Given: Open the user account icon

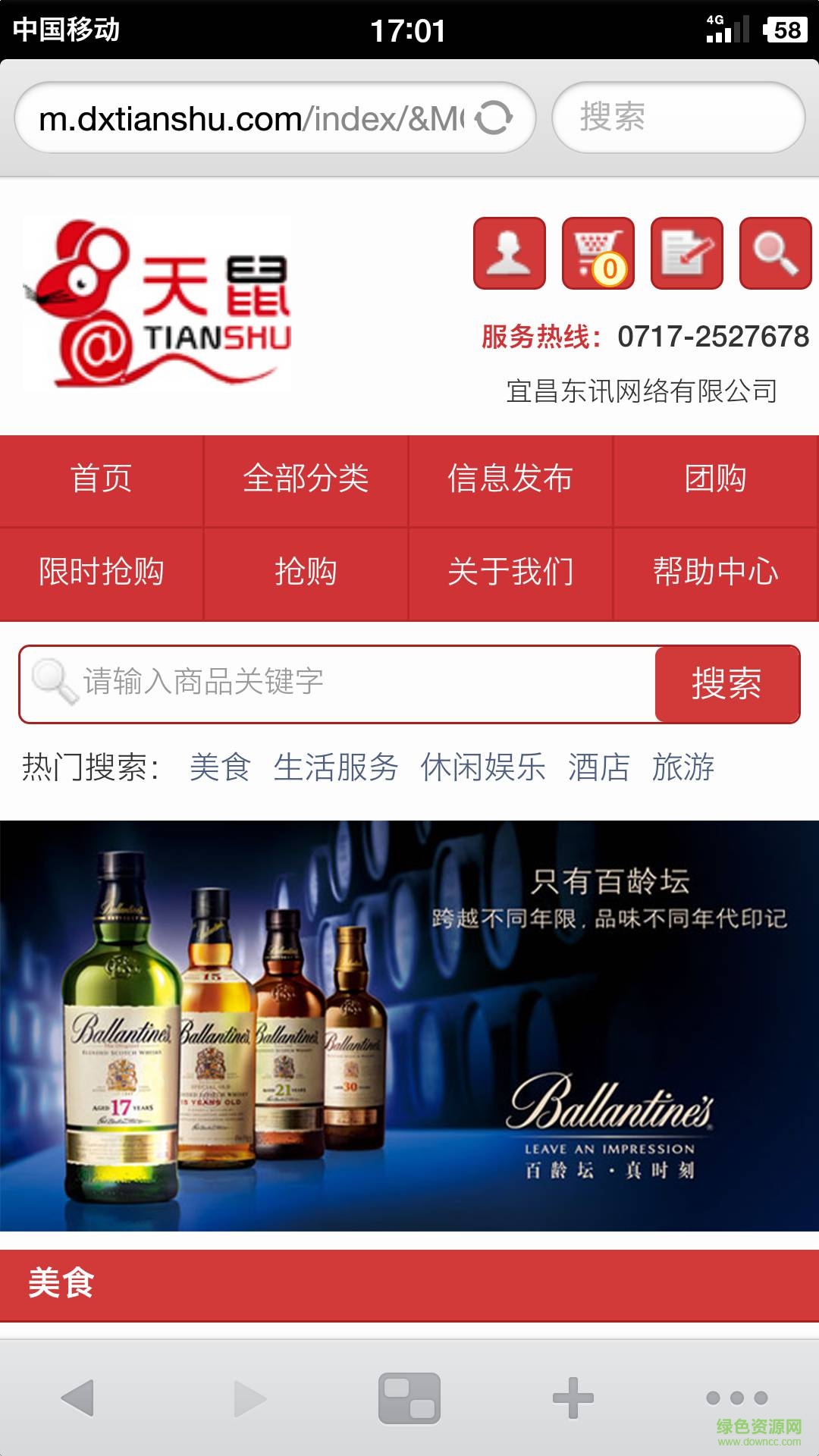Looking at the screenshot, I should (510, 253).
